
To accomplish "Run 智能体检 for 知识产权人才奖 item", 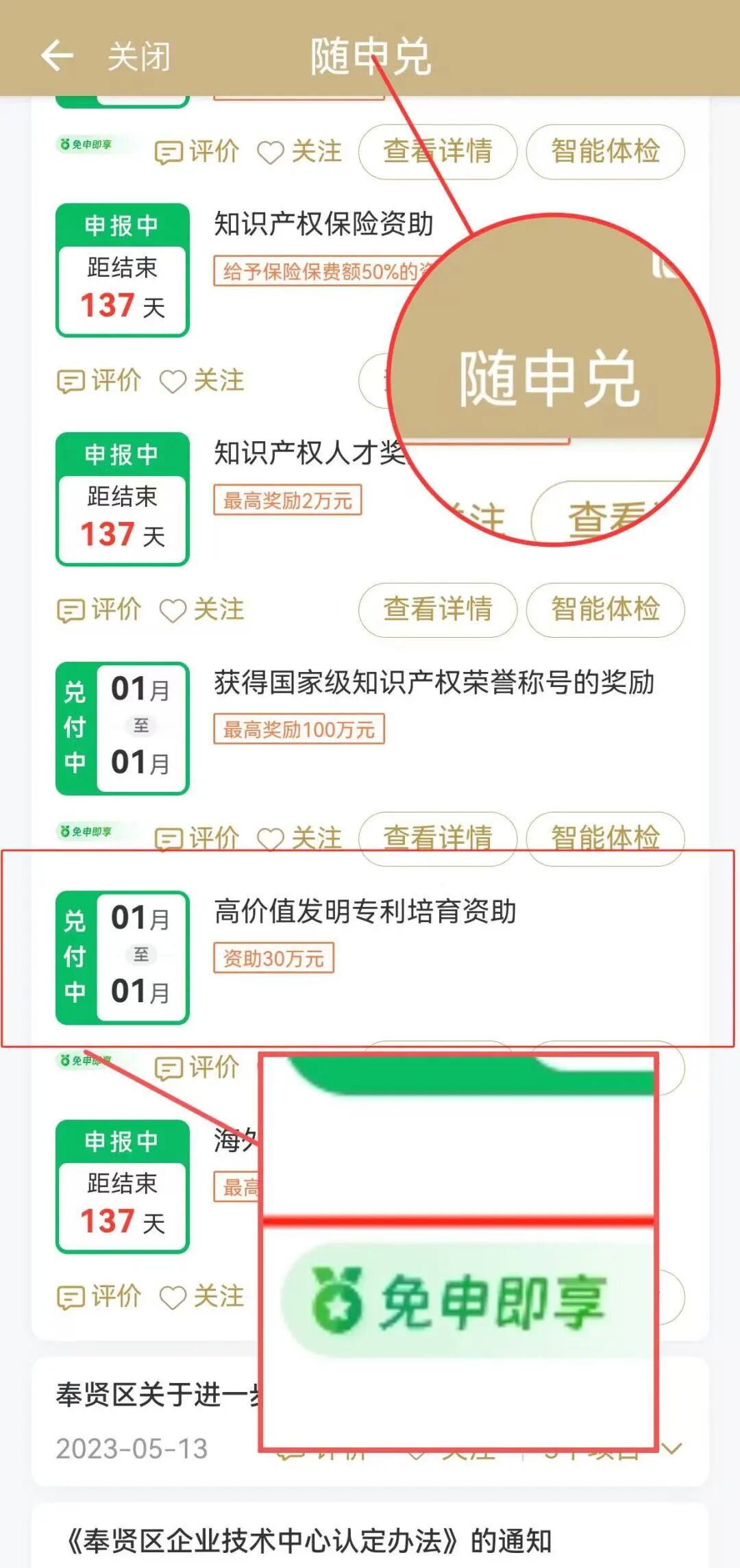I will (605, 610).
